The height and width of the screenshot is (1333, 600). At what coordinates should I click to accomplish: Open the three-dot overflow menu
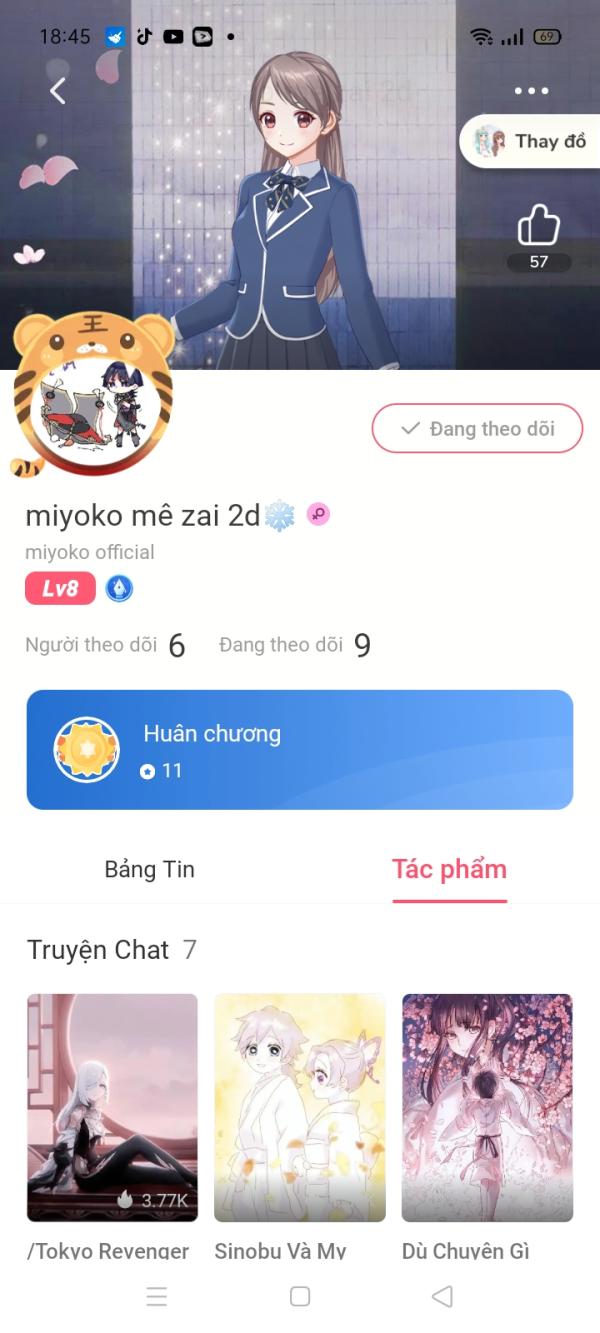531,91
